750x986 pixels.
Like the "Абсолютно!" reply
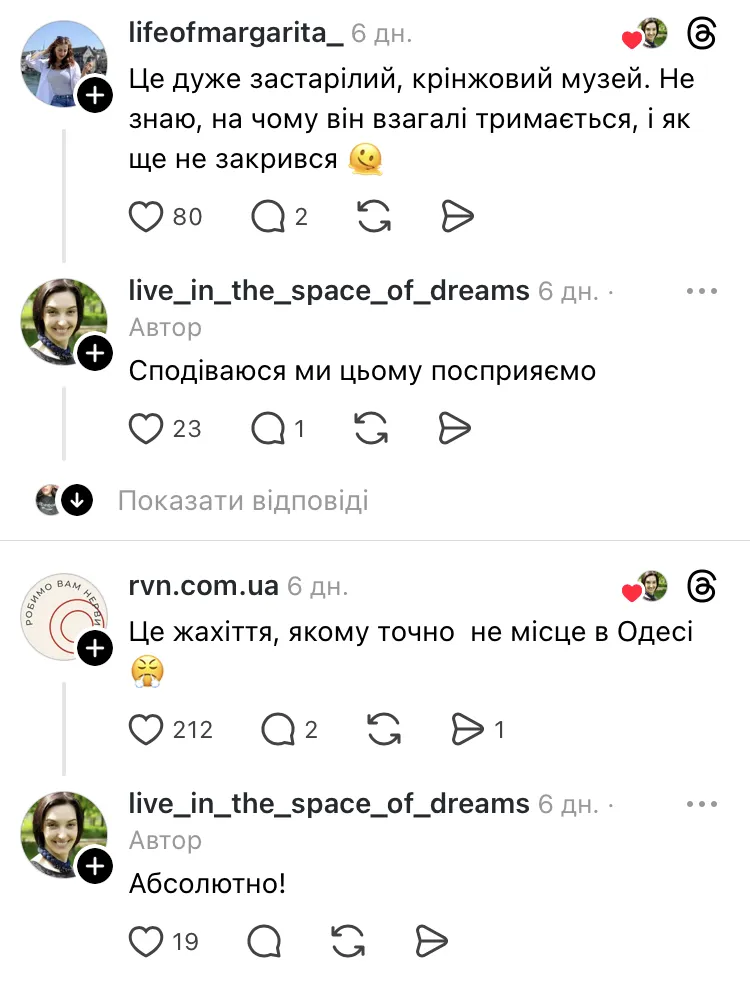[x=147, y=941]
